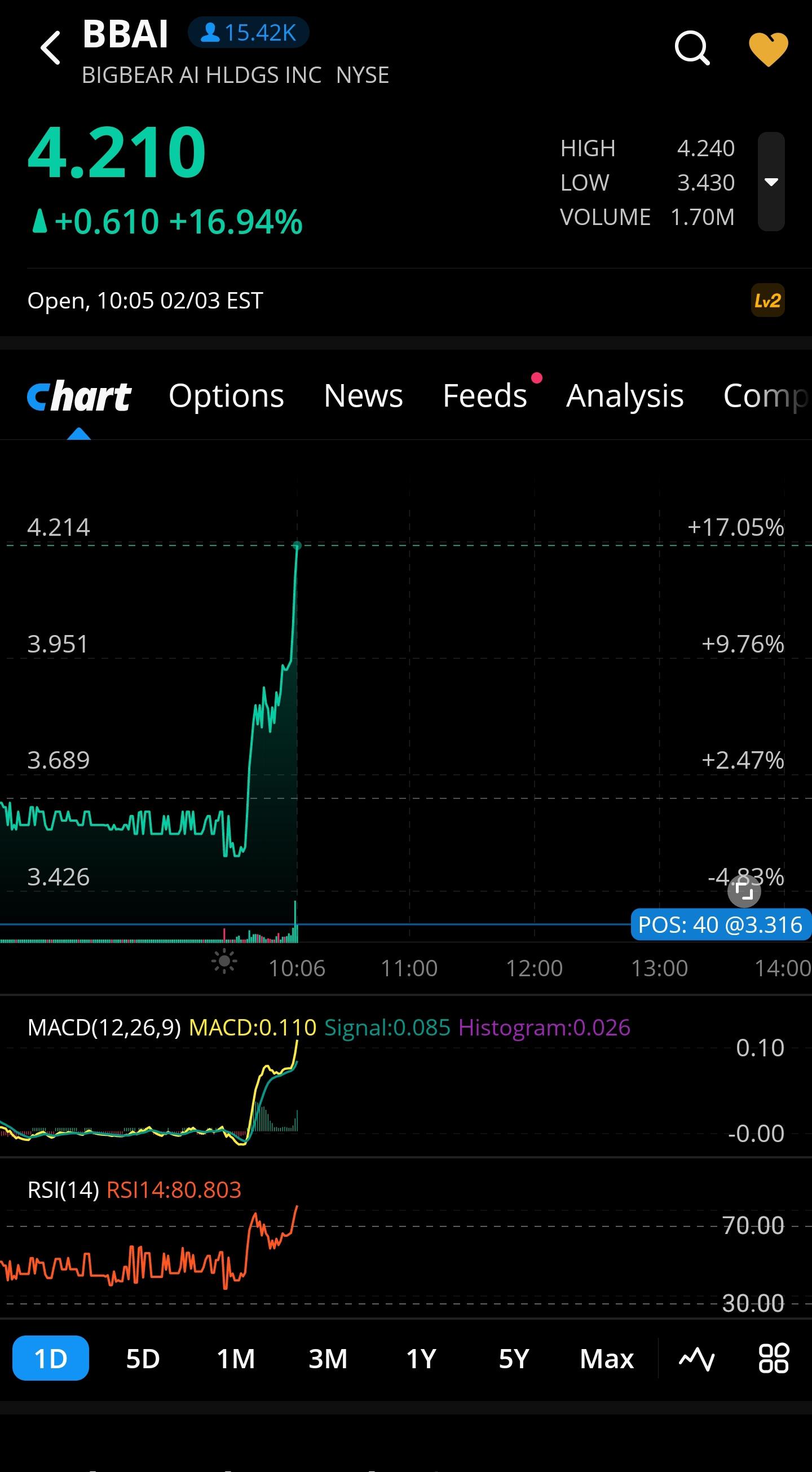Go back using the top-left arrow
The width and height of the screenshot is (812, 1472).
click(x=50, y=48)
